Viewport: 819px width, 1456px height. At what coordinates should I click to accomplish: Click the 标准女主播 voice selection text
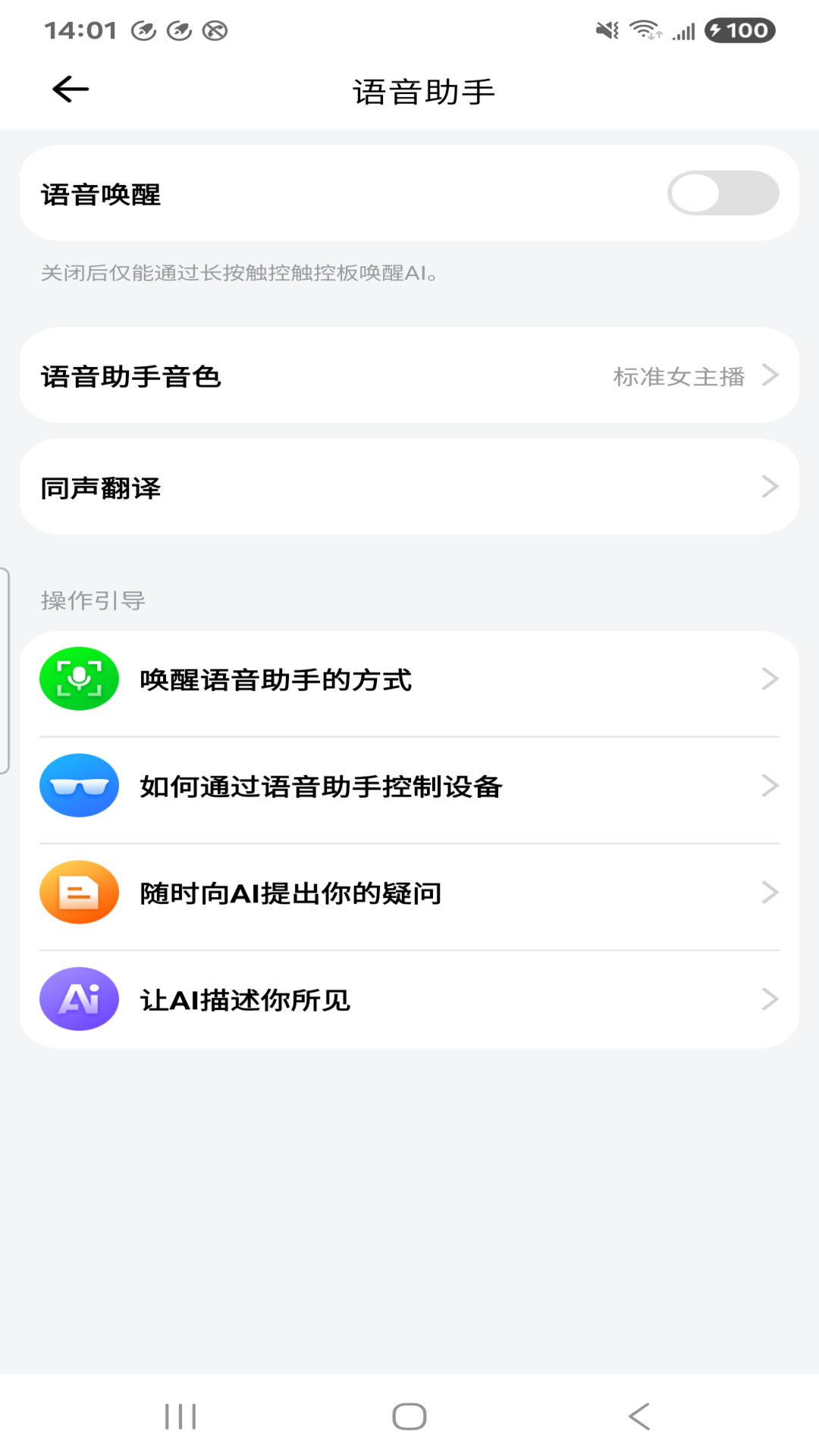(679, 375)
